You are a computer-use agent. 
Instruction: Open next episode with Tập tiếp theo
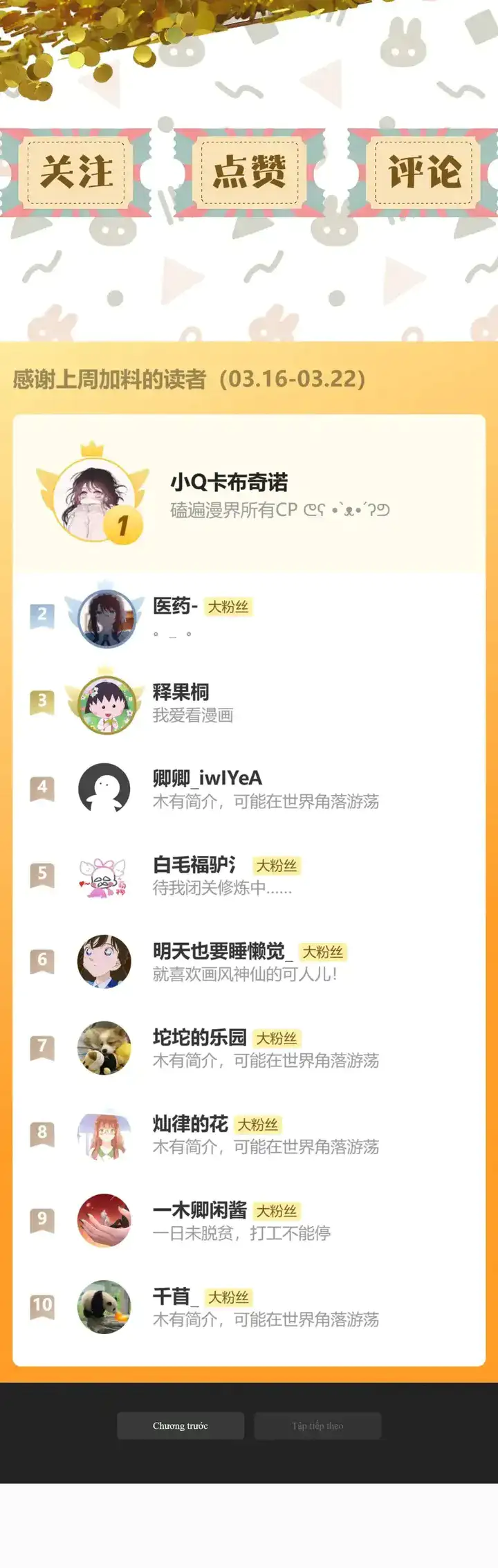tap(317, 1425)
